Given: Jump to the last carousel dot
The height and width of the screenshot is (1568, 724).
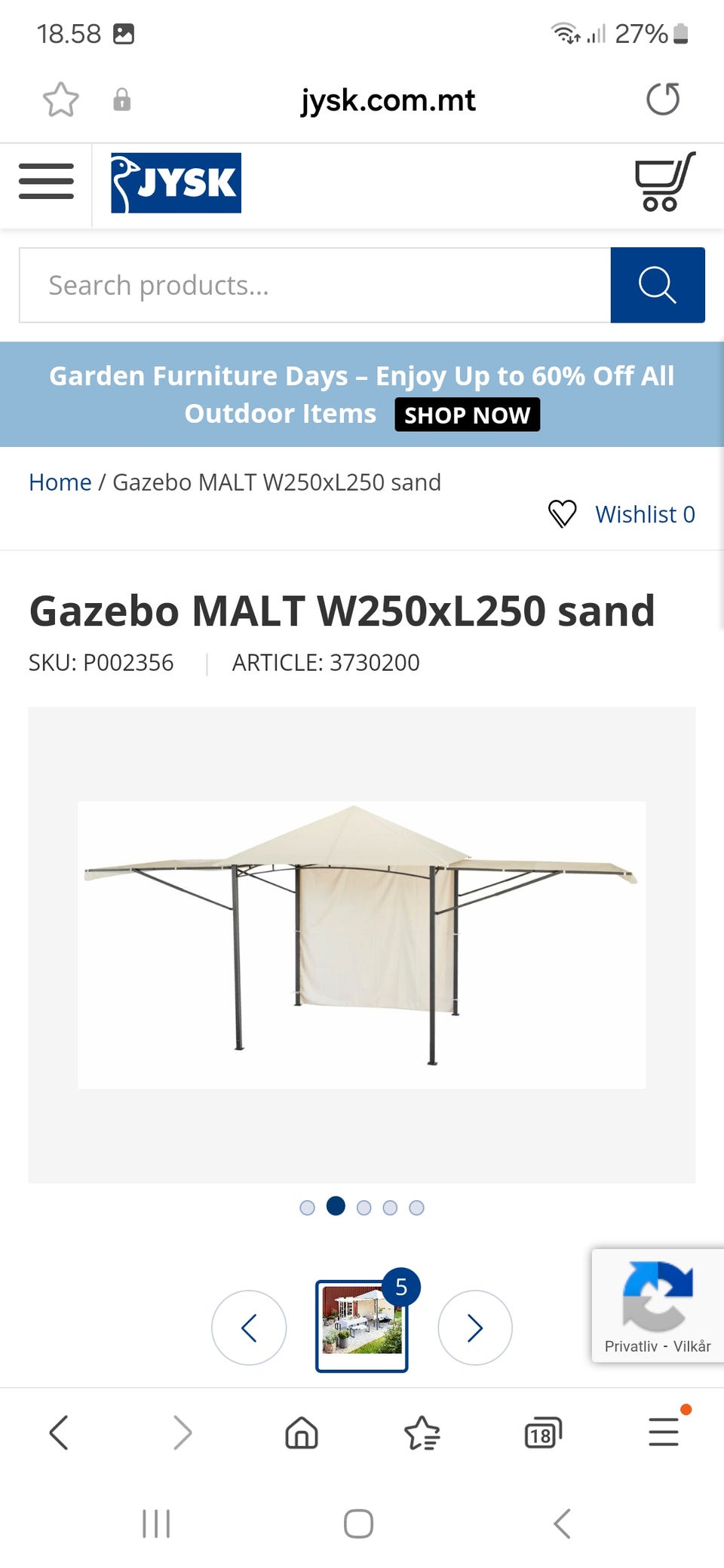Looking at the screenshot, I should tap(417, 1208).
